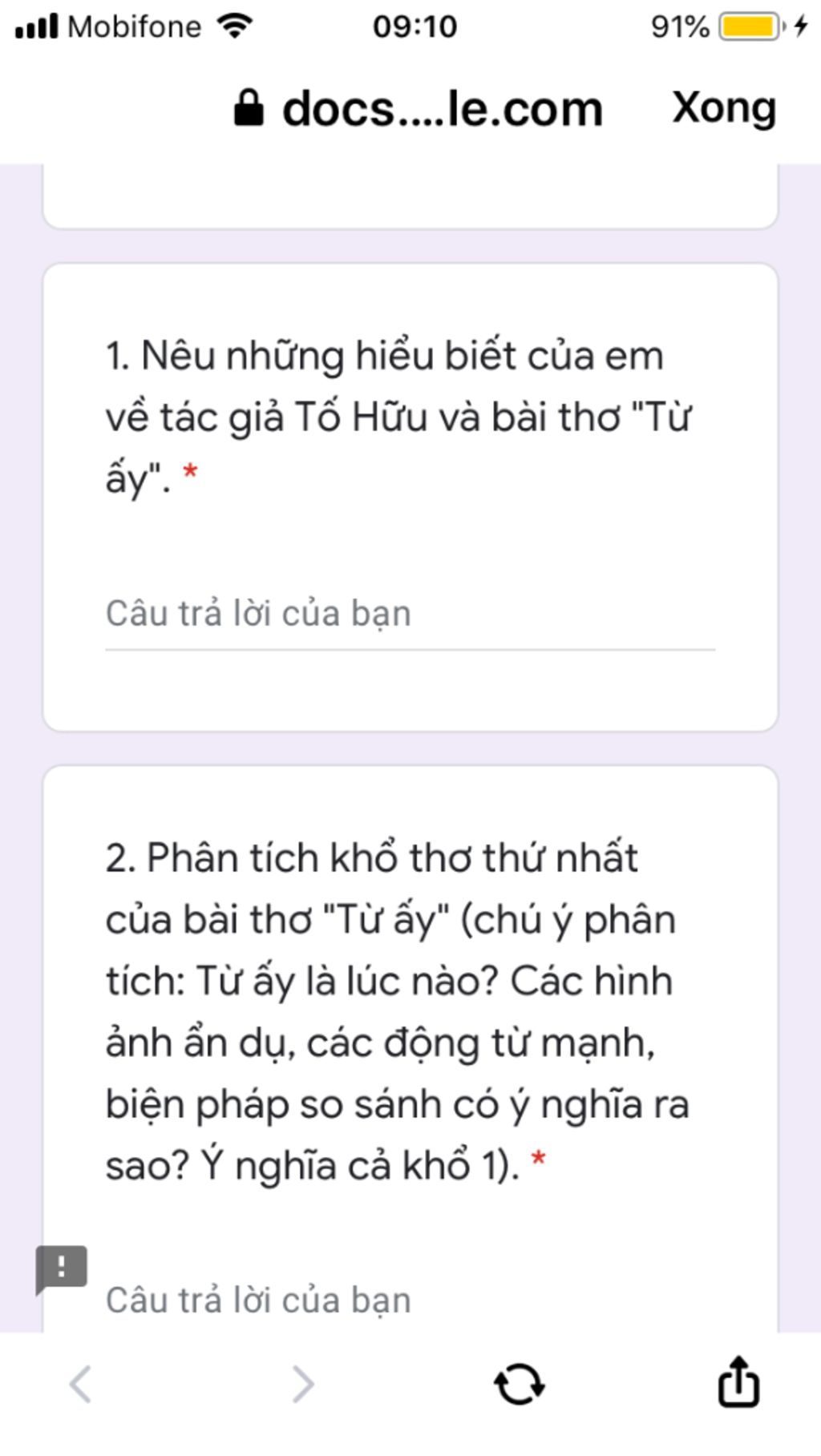This screenshot has width=821, height=1456.
Task: Tap the answer field for question 2
Action: point(409,1300)
